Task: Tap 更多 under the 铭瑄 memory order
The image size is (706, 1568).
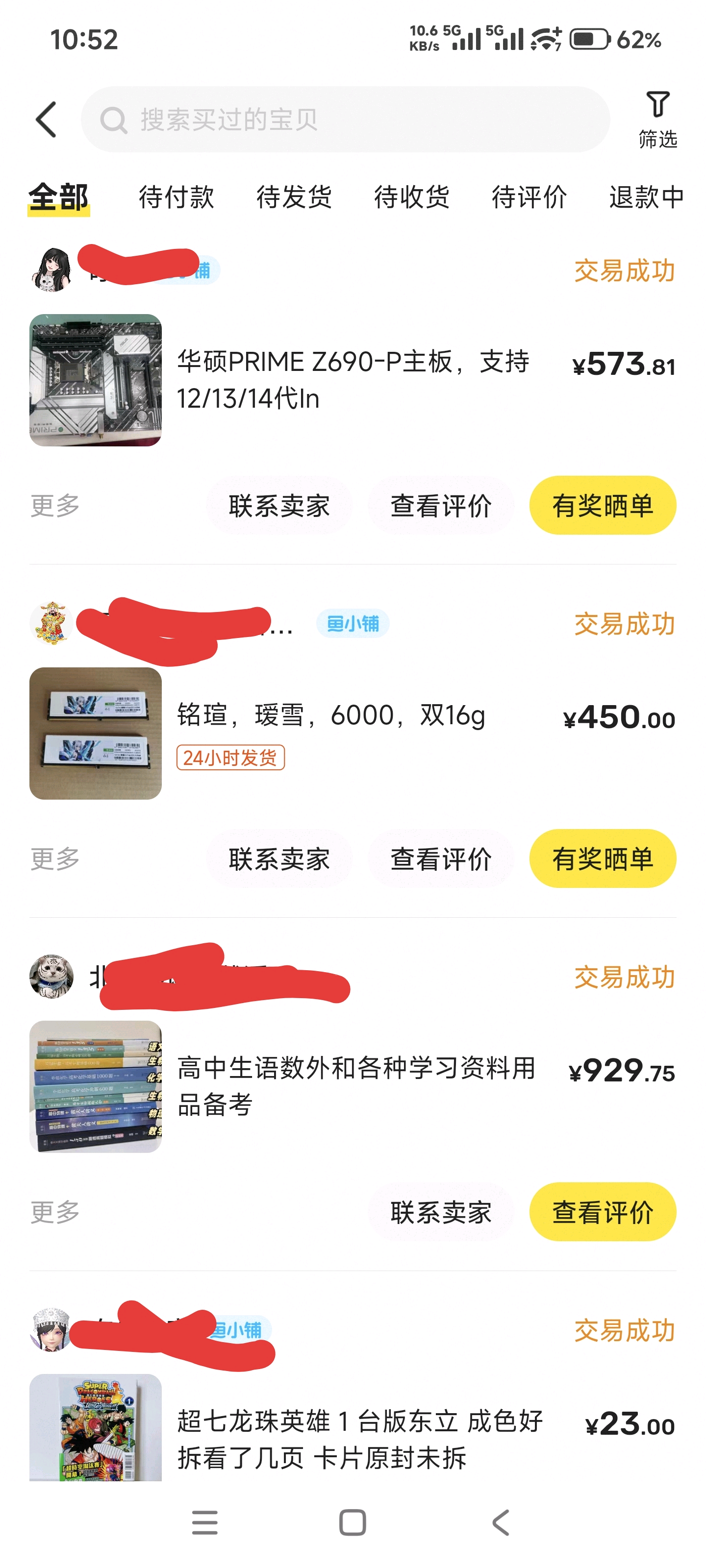Action: [x=55, y=859]
